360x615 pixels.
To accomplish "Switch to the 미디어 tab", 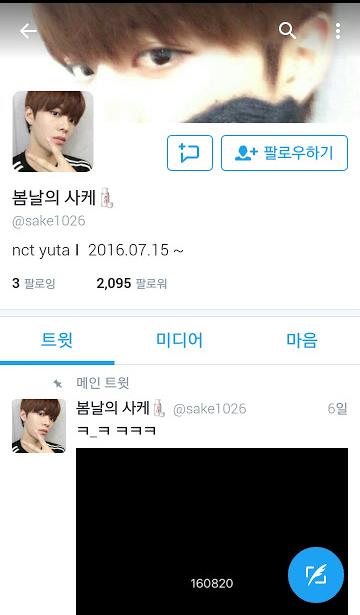I will click(179, 340).
